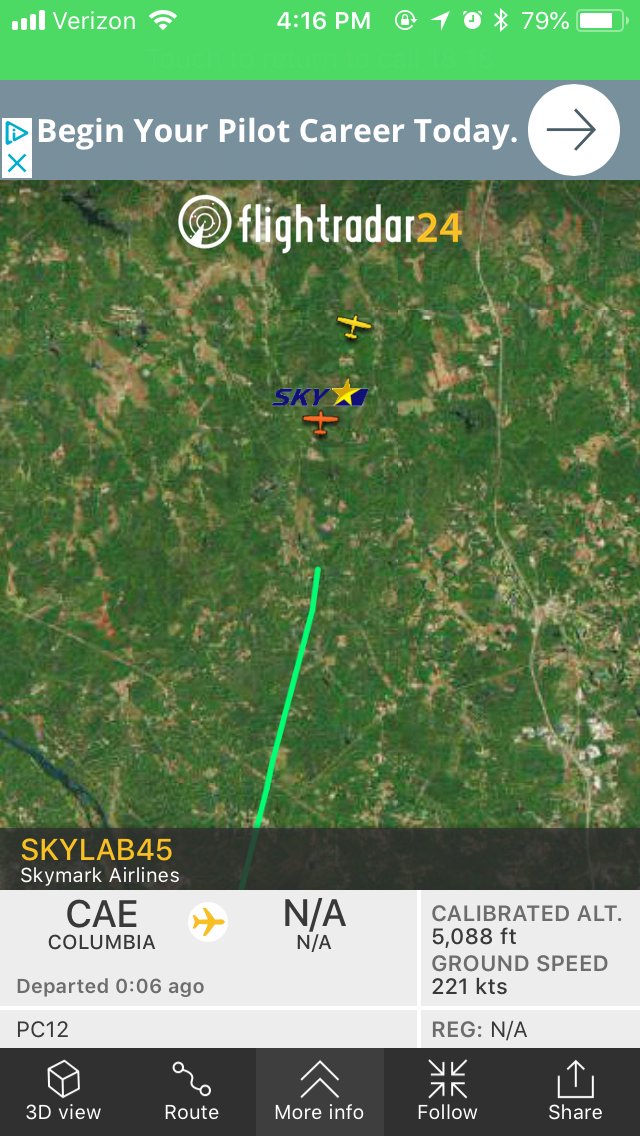Share this flight
The width and height of the screenshot is (640, 1136).
(575, 1091)
